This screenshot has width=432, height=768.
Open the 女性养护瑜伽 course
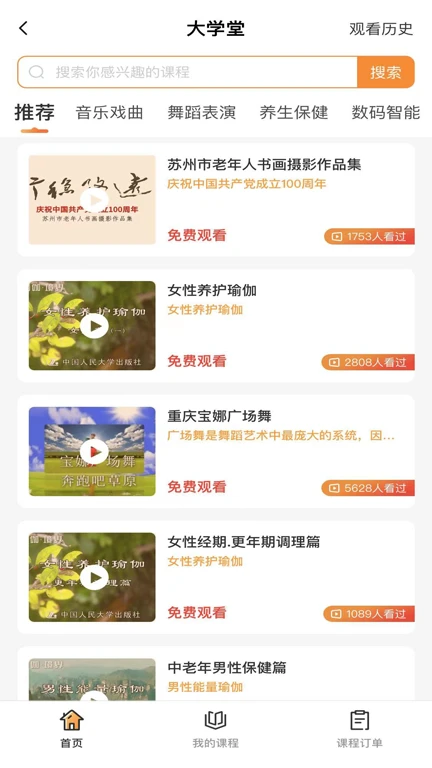point(216,326)
